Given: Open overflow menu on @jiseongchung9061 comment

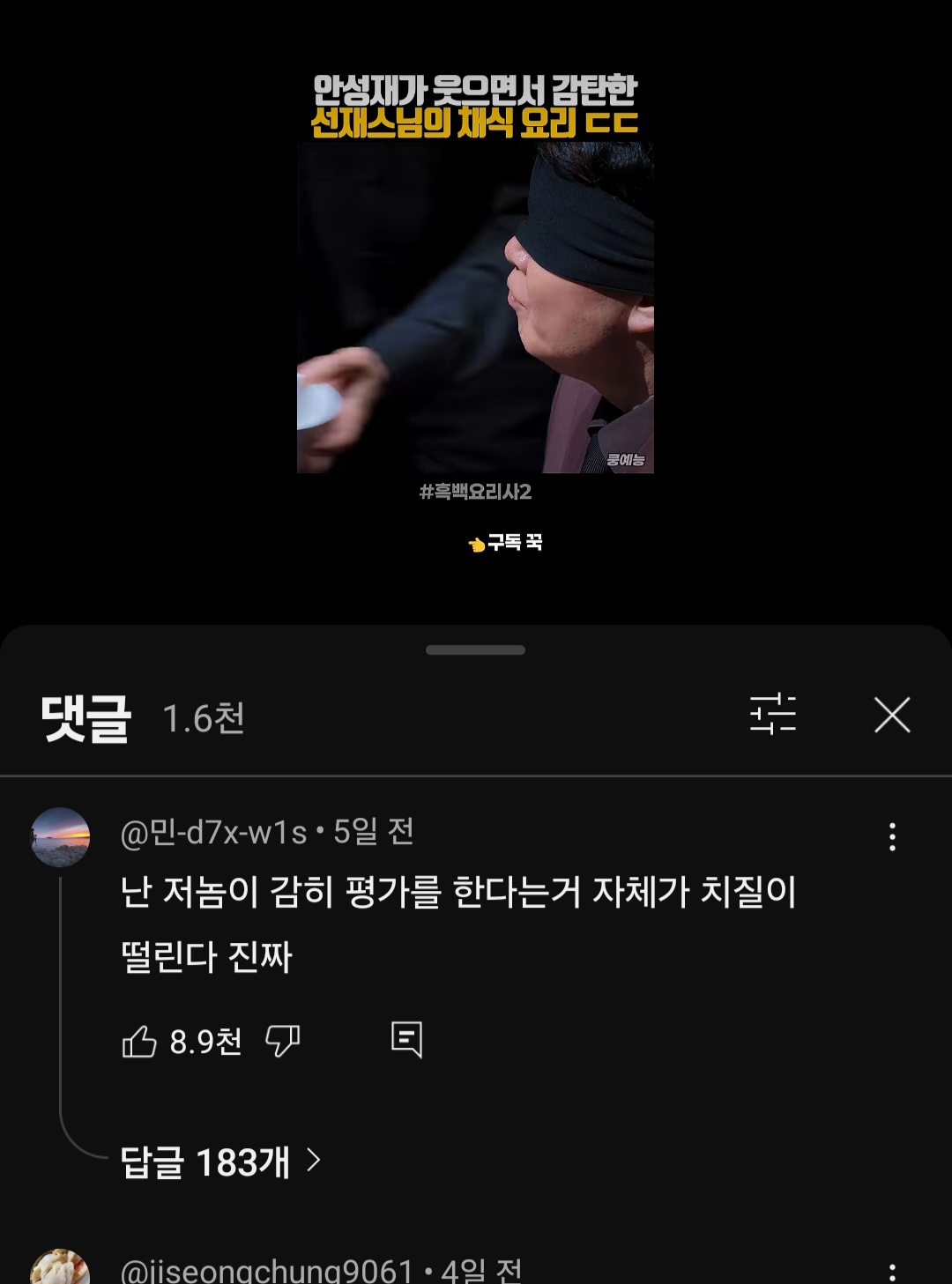Looking at the screenshot, I should coord(892,1273).
